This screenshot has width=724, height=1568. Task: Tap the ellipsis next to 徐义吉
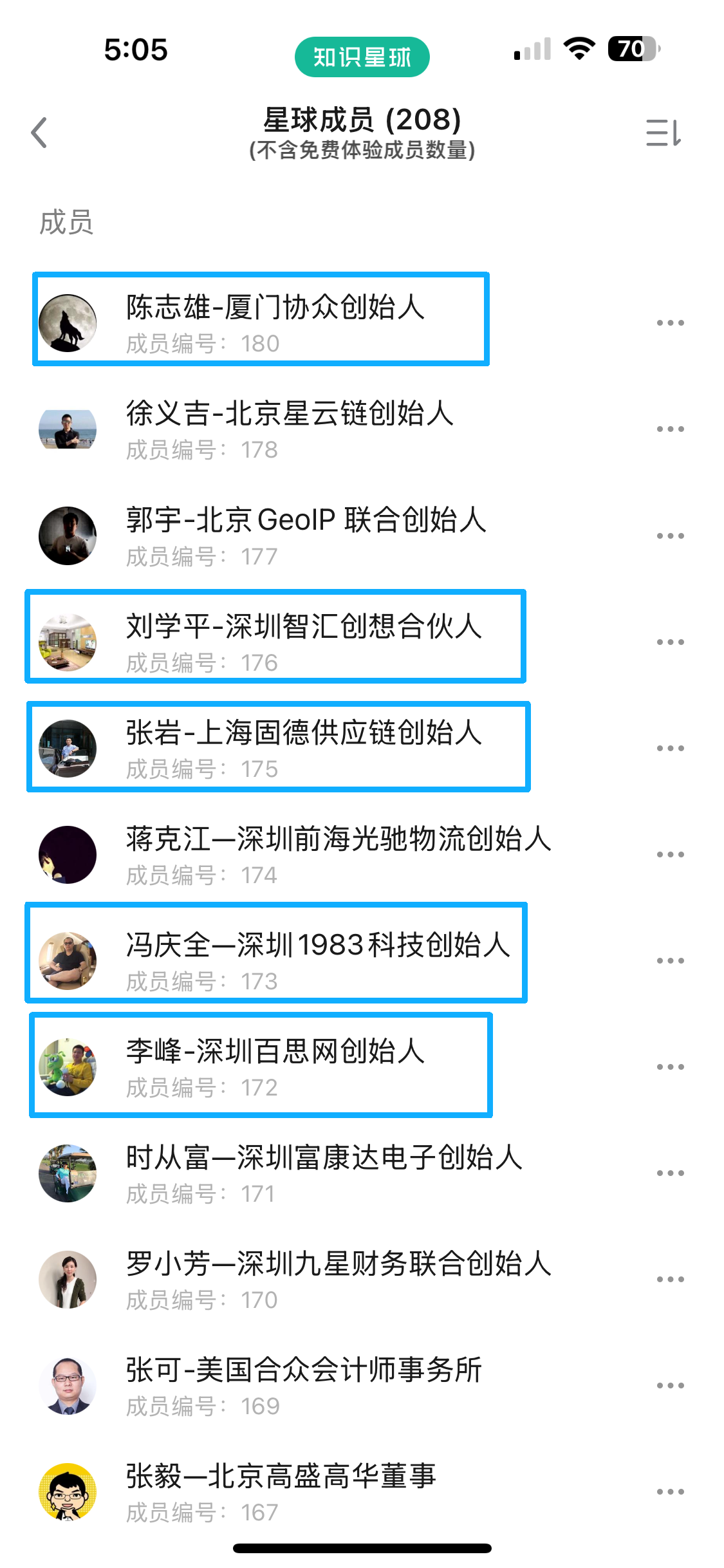670,429
